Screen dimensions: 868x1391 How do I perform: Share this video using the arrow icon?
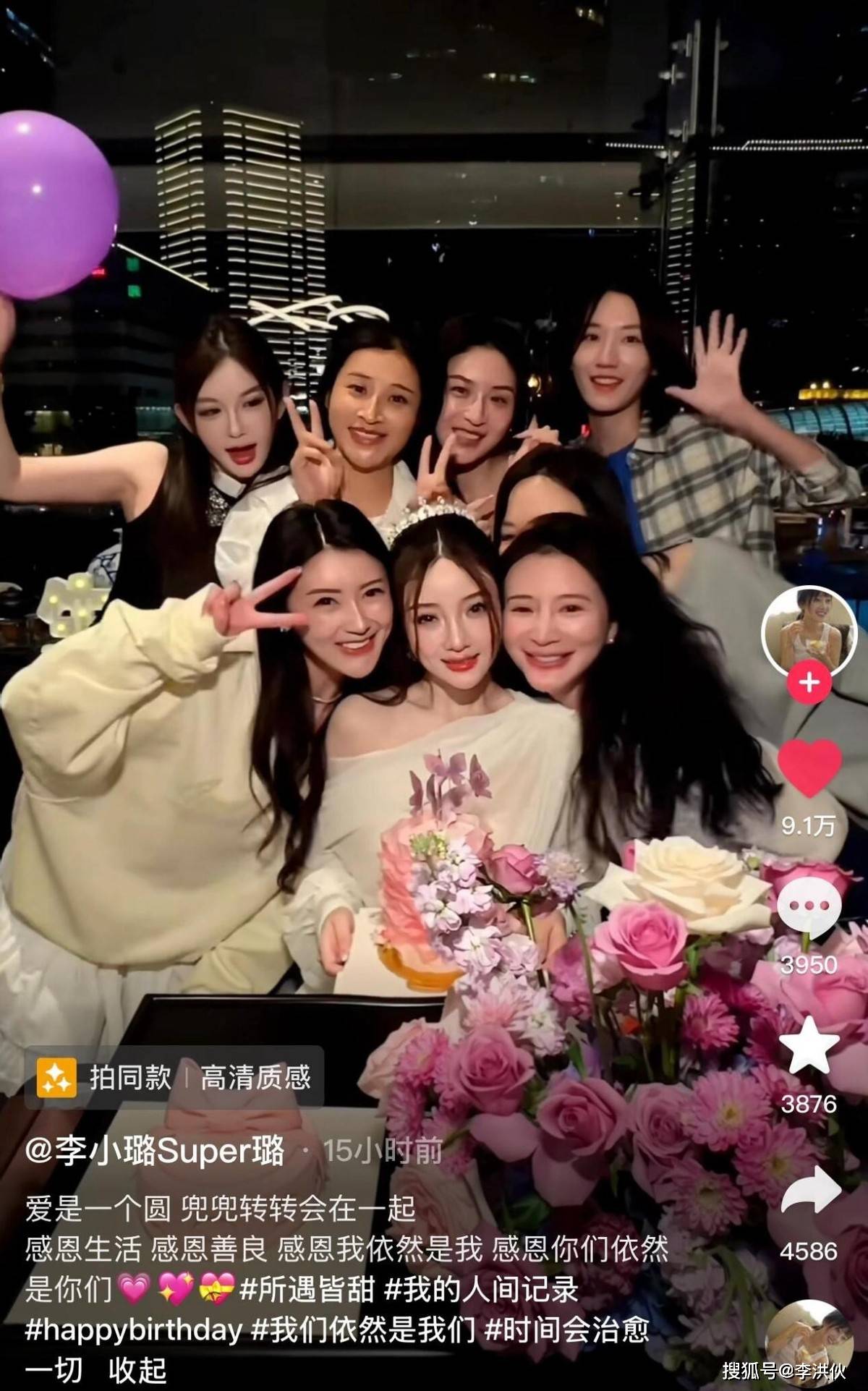(x=810, y=1190)
